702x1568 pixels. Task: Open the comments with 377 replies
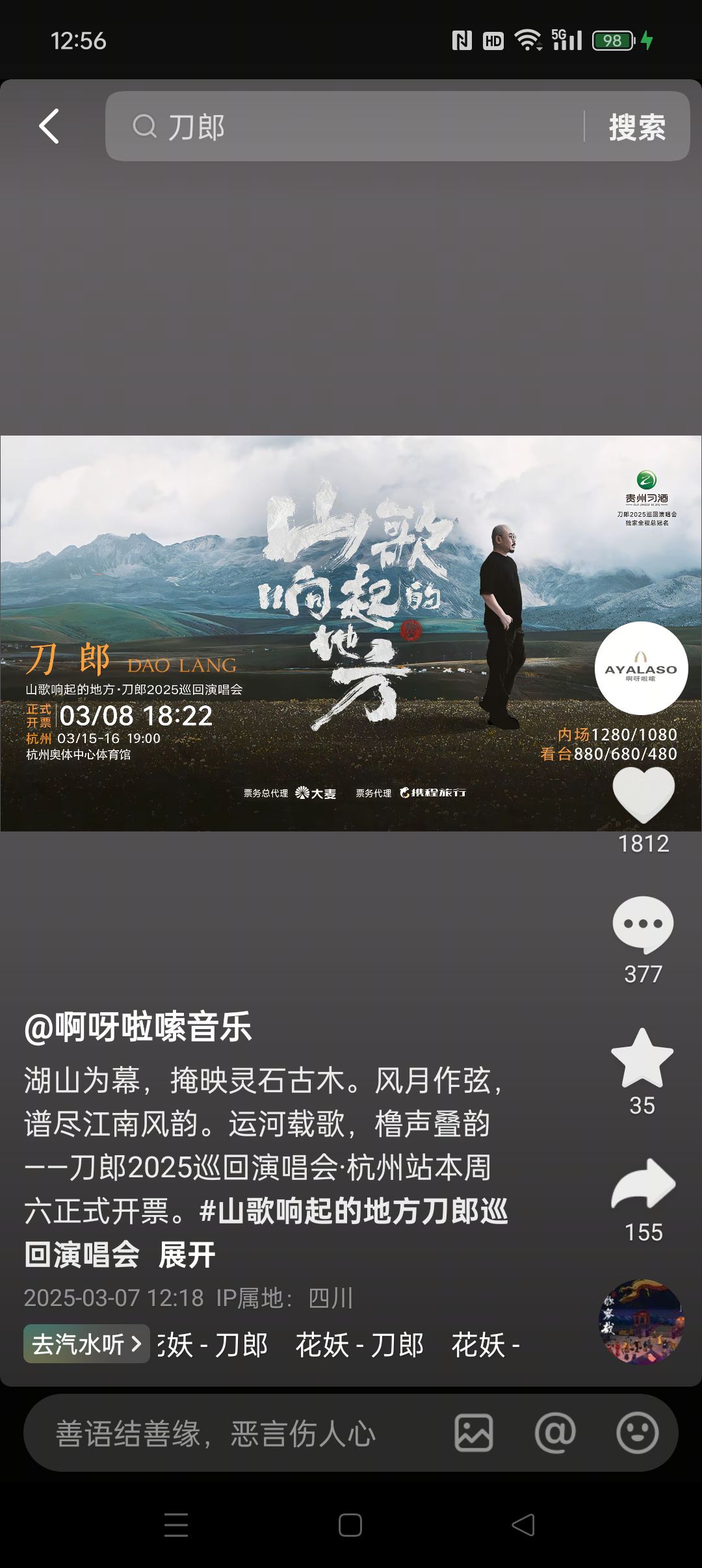click(x=643, y=926)
